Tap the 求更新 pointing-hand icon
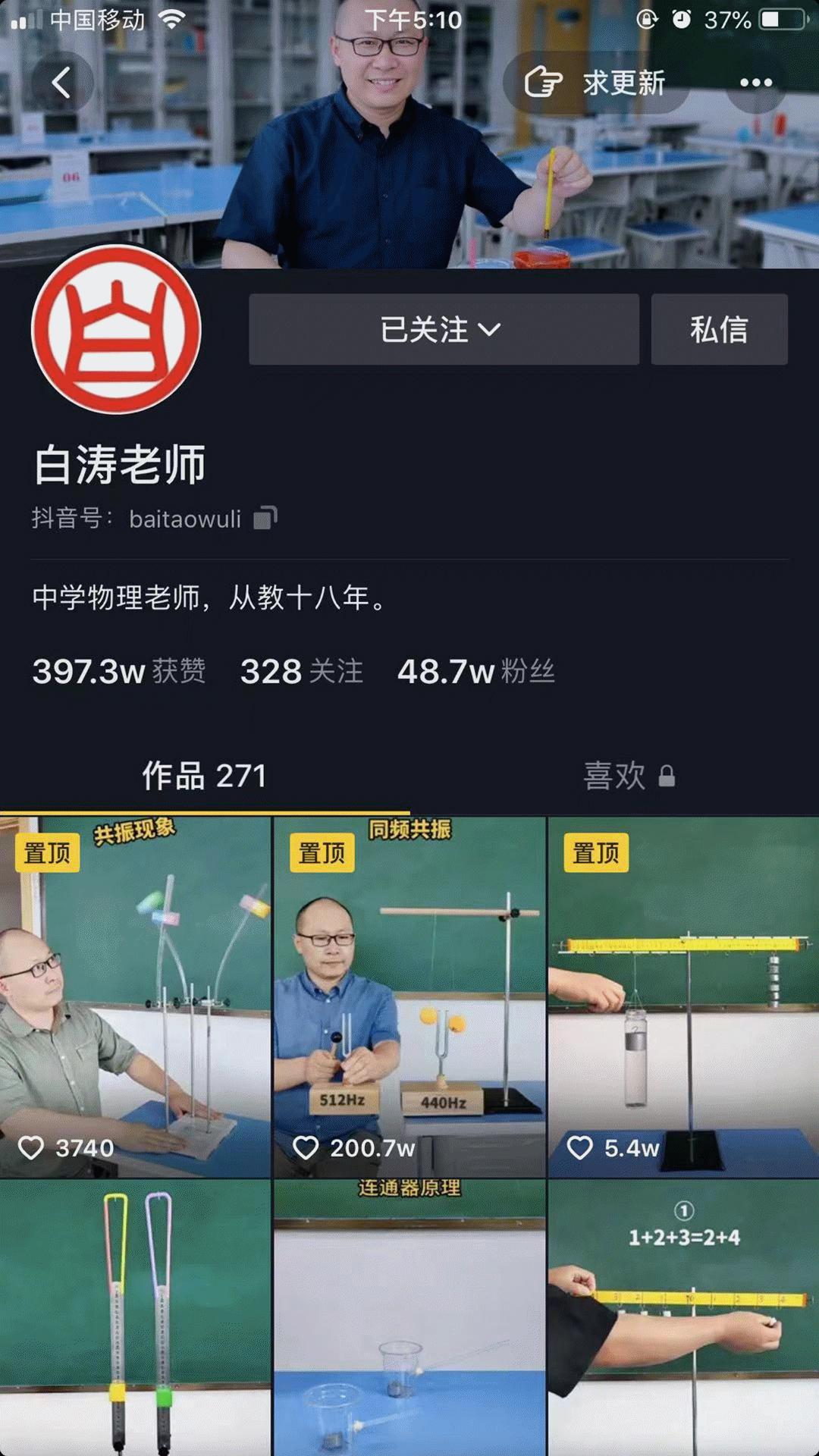 [x=543, y=83]
